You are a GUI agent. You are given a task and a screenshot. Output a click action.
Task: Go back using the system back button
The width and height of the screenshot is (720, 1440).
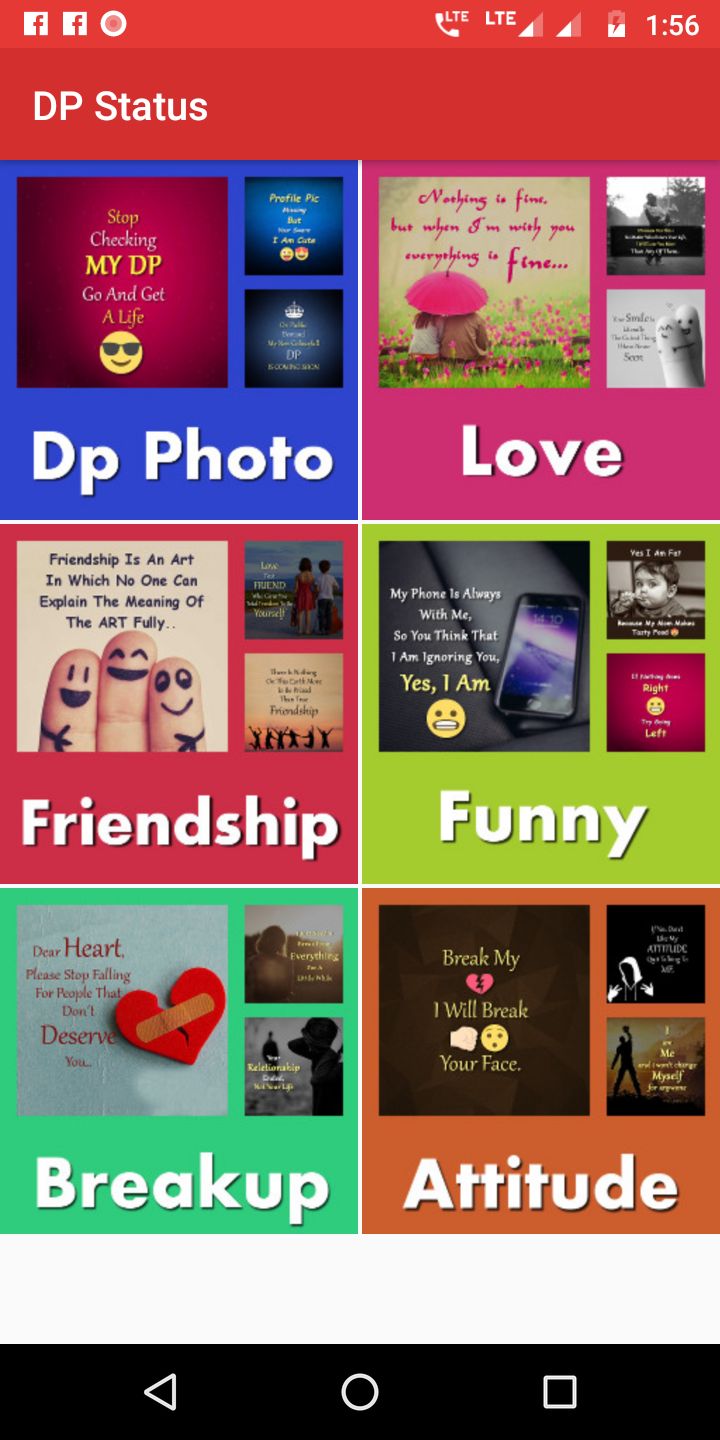tap(160, 1392)
